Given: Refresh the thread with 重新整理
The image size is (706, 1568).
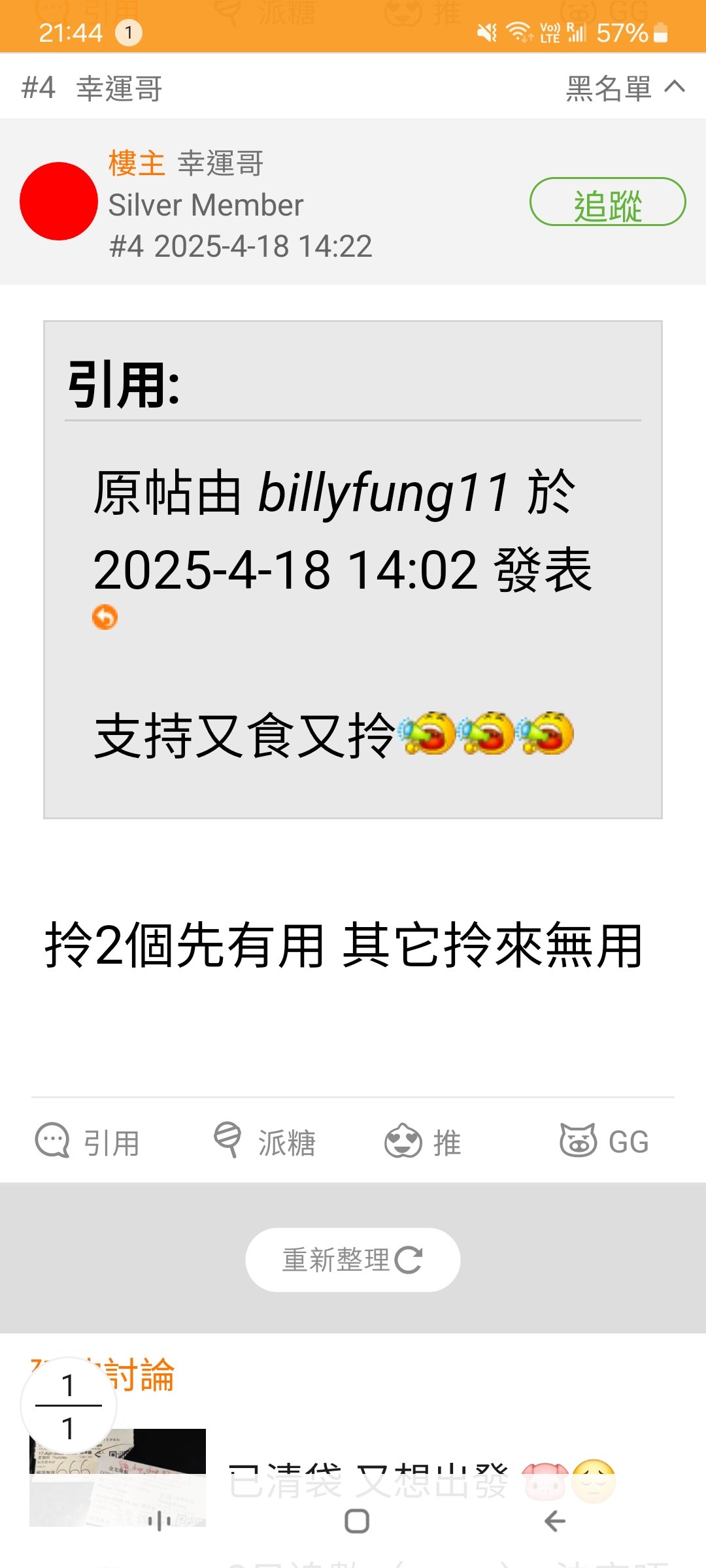Looking at the screenshot, I should 353,1260.
